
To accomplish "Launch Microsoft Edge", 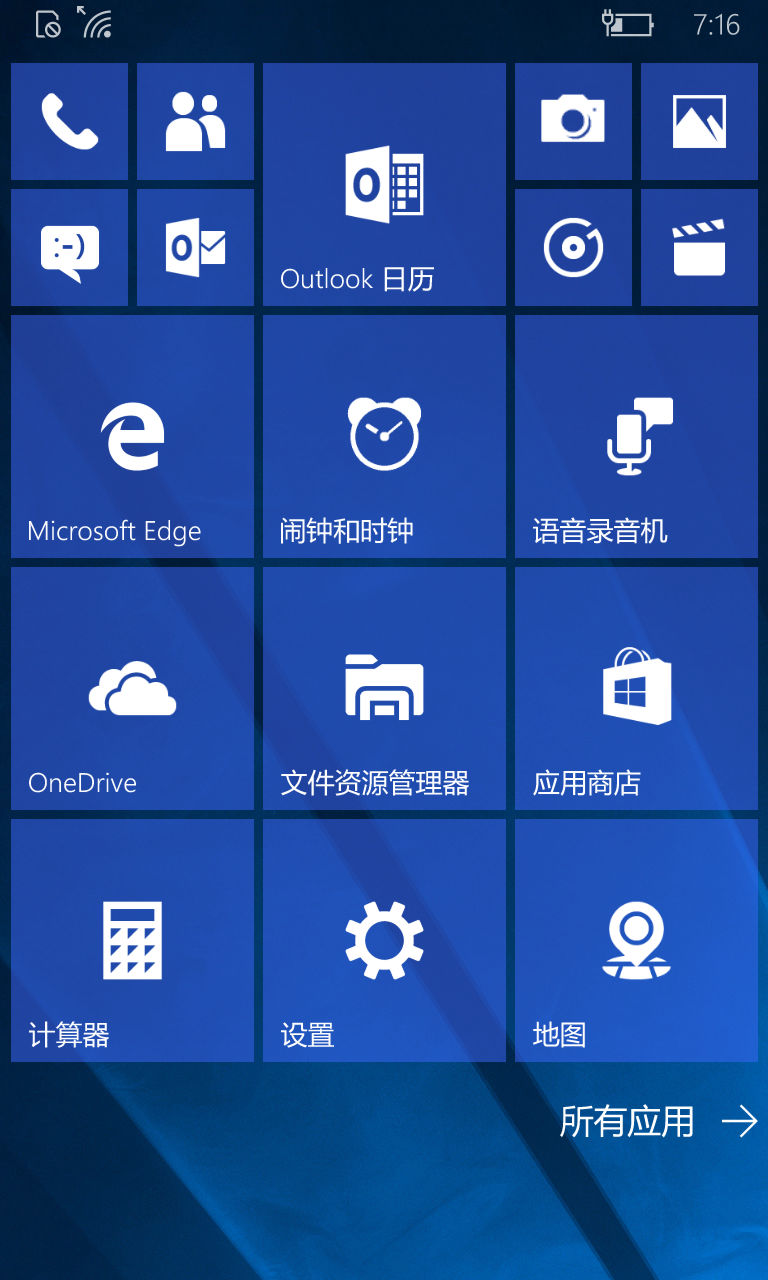I will click(x=132, y=436).
